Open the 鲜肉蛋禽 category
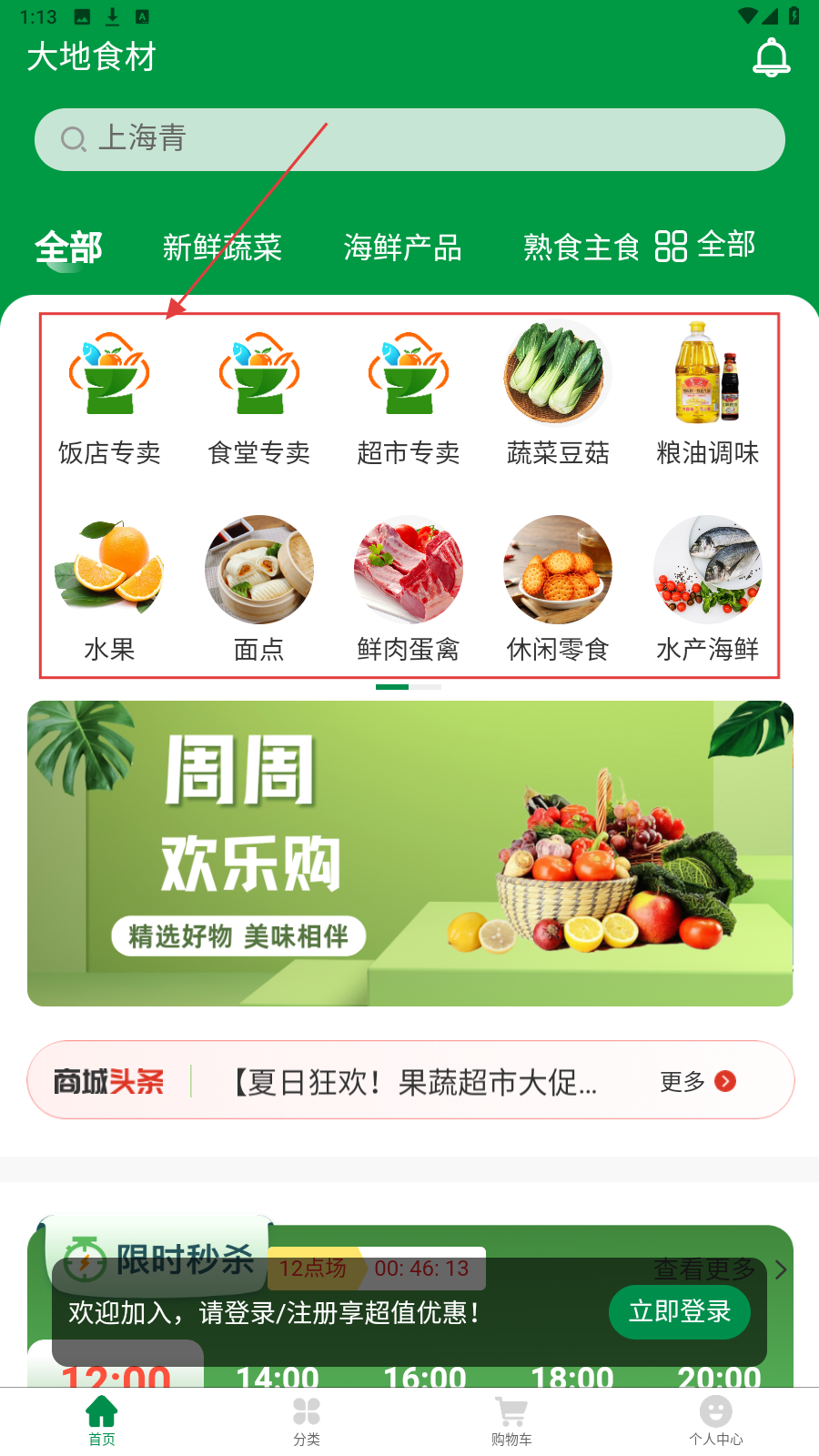The width and height of the screenshot is (819, 1456). point(409,589)
